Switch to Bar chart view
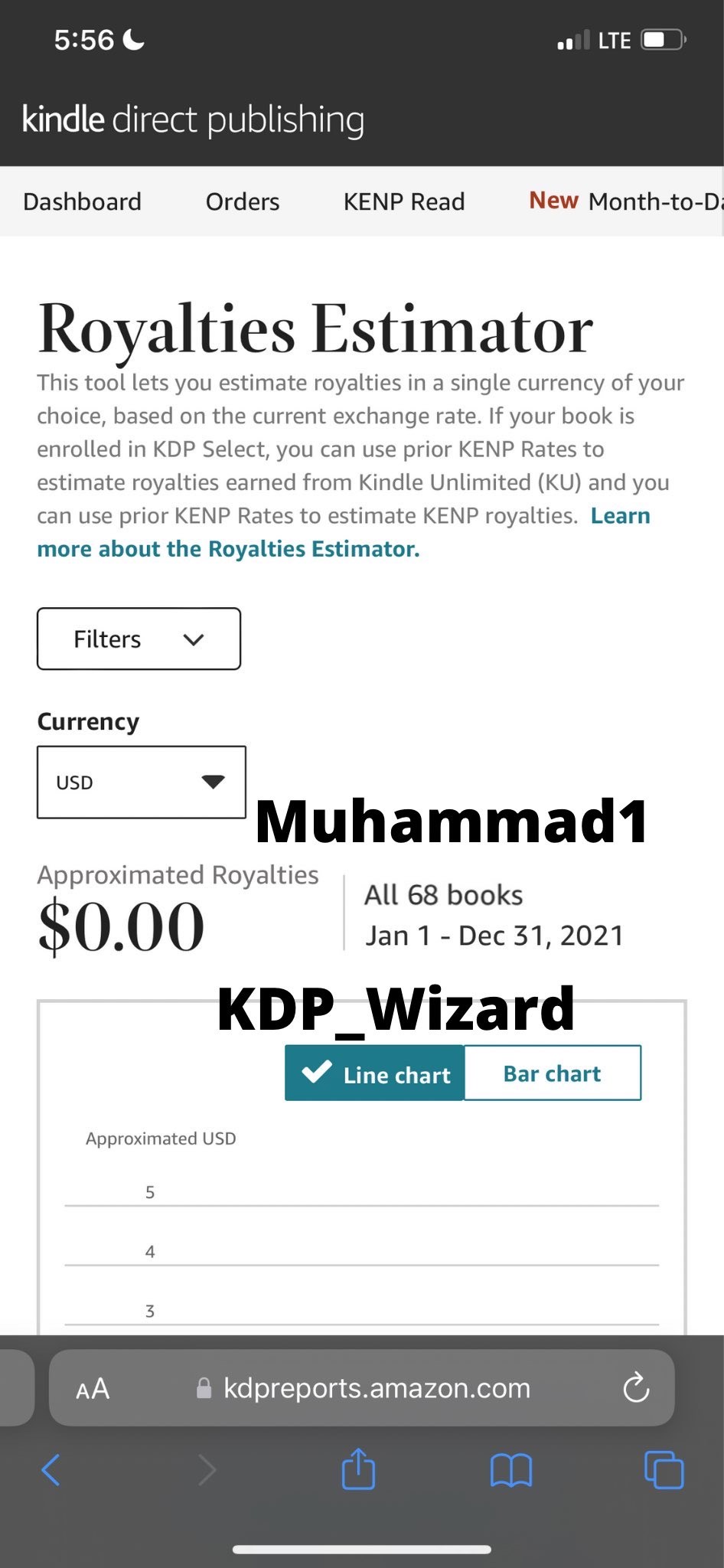This screenshot has width=724, height=1568. point(552,1073)
